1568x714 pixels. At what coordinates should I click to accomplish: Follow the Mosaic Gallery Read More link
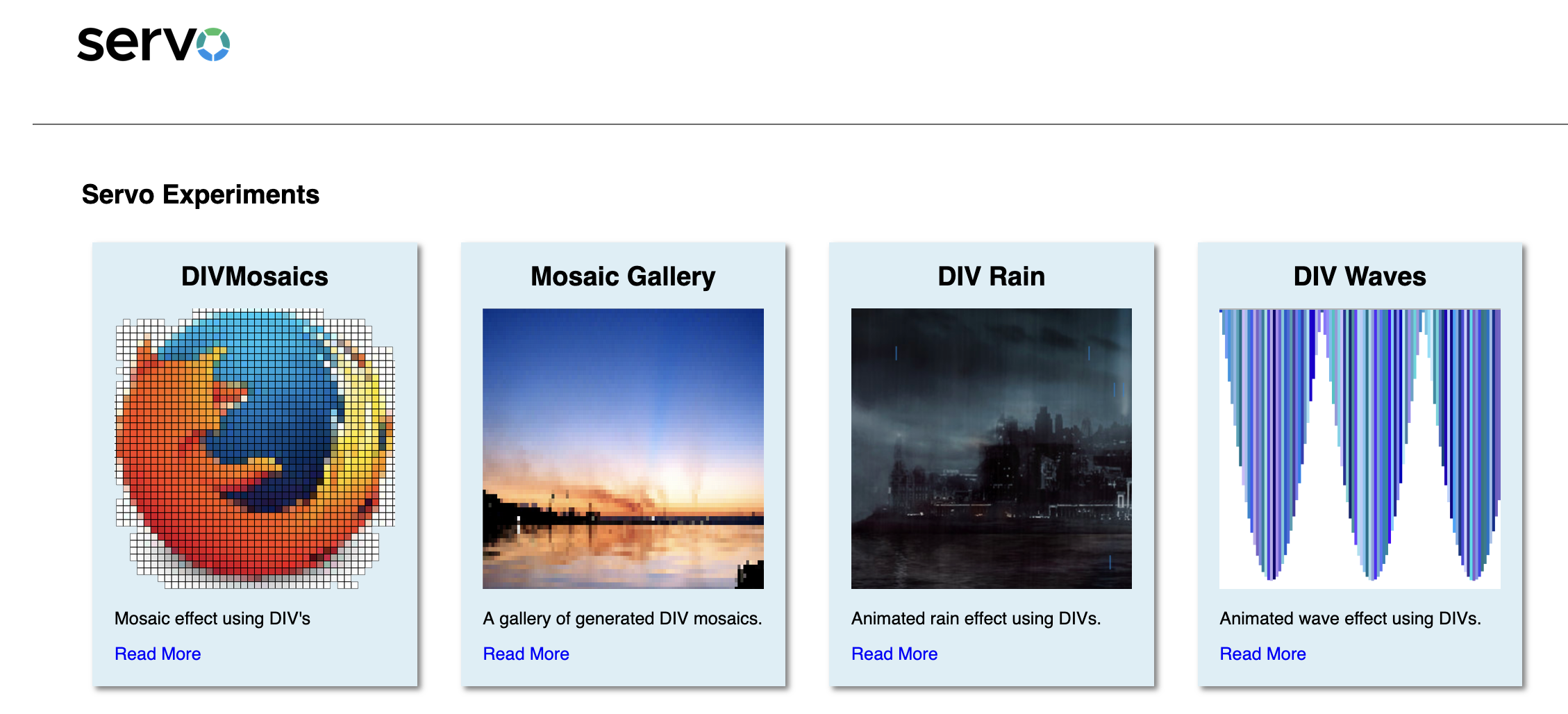tap(526, 654)
